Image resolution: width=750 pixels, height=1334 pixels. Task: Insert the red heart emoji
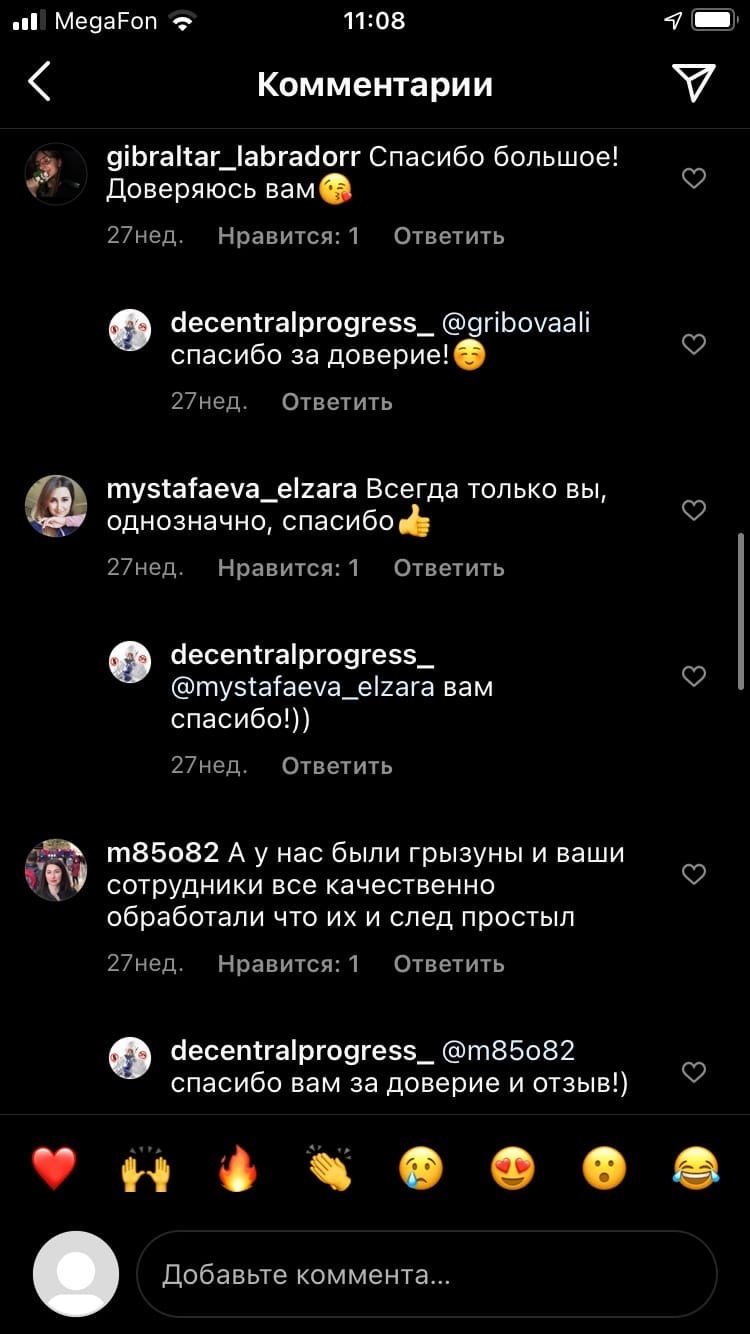[x=54, y=1168]
